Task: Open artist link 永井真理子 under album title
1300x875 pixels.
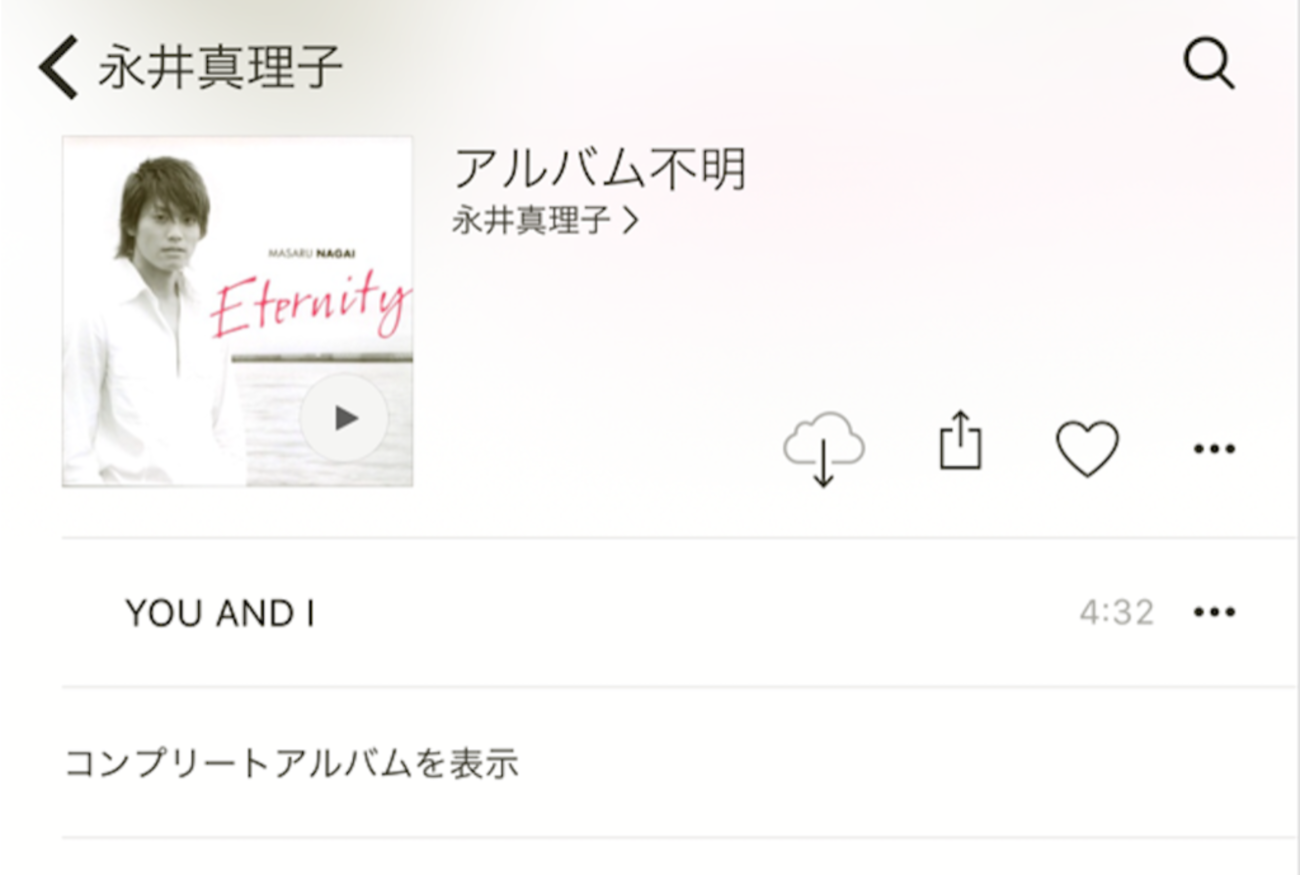Action: (x=543, y=221)
